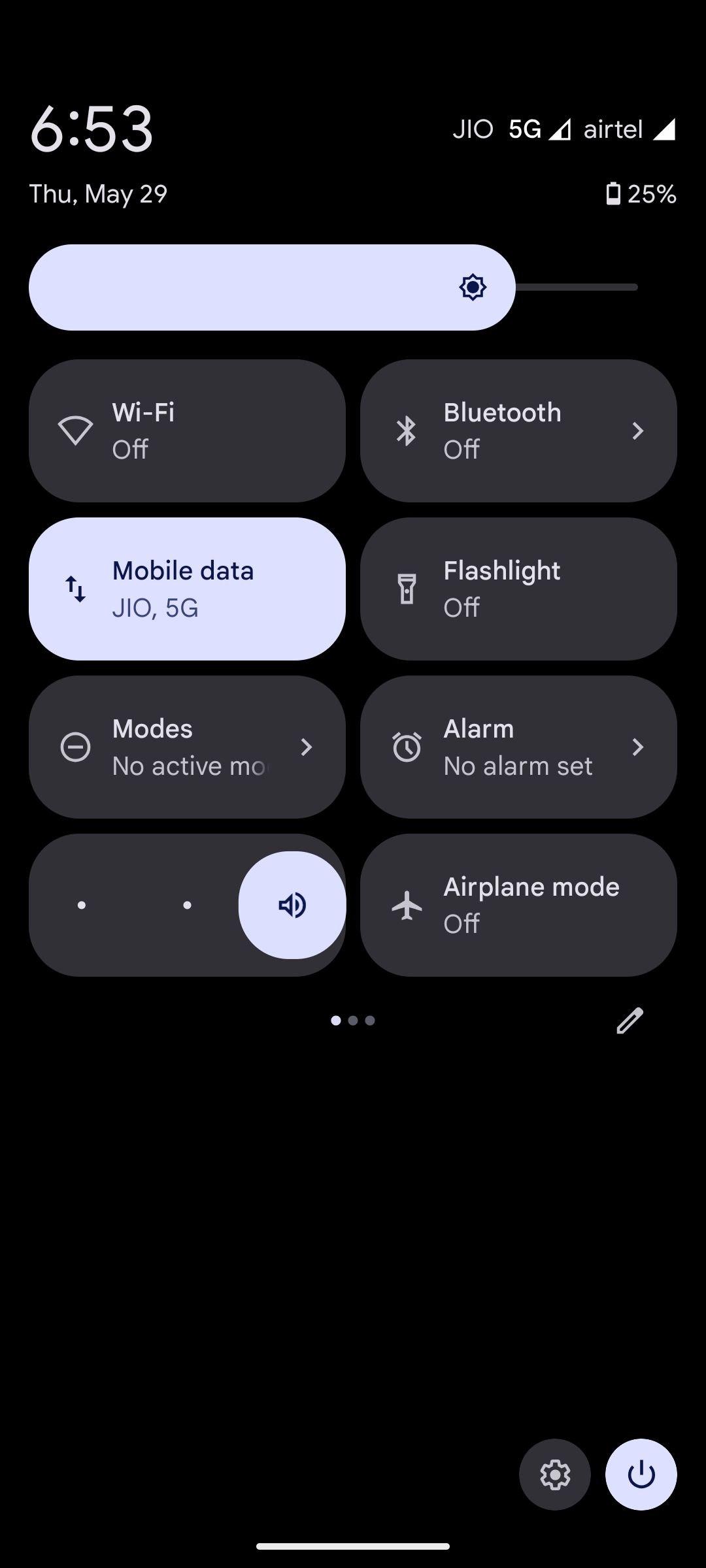Tap the quick settings page indicator dots
This screenshot has height=1568, width=706.
(x=353, y=1021)
